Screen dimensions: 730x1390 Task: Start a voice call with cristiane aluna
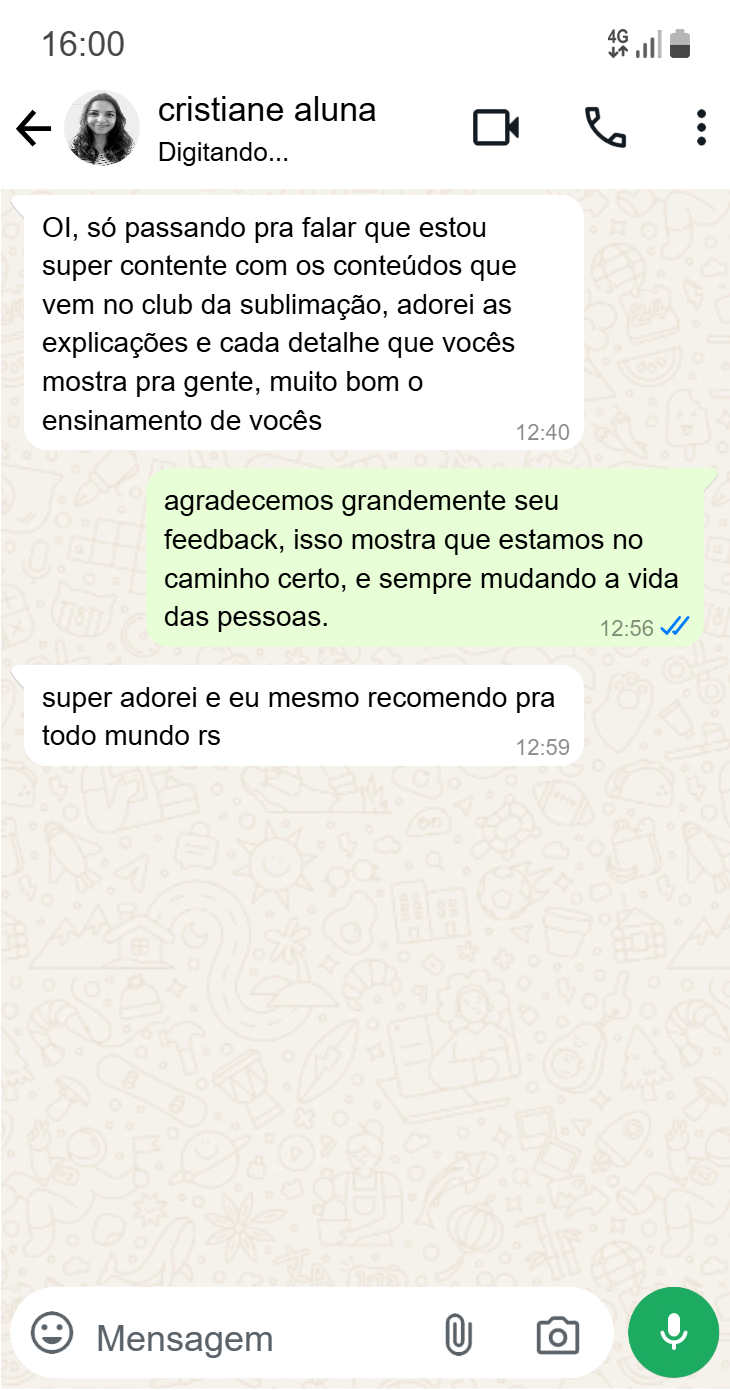click(605, 128)
